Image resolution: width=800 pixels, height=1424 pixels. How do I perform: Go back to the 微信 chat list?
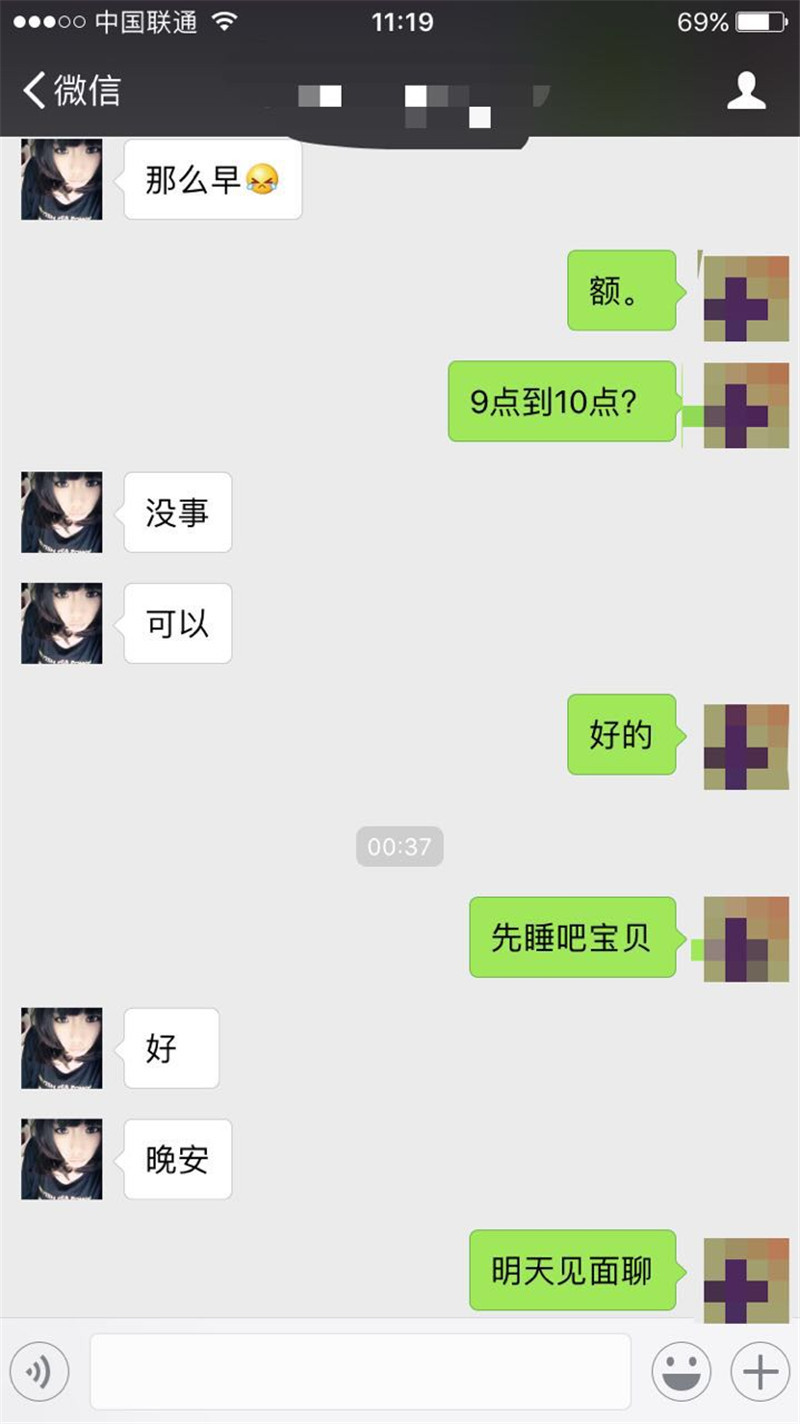pos(70,91)
